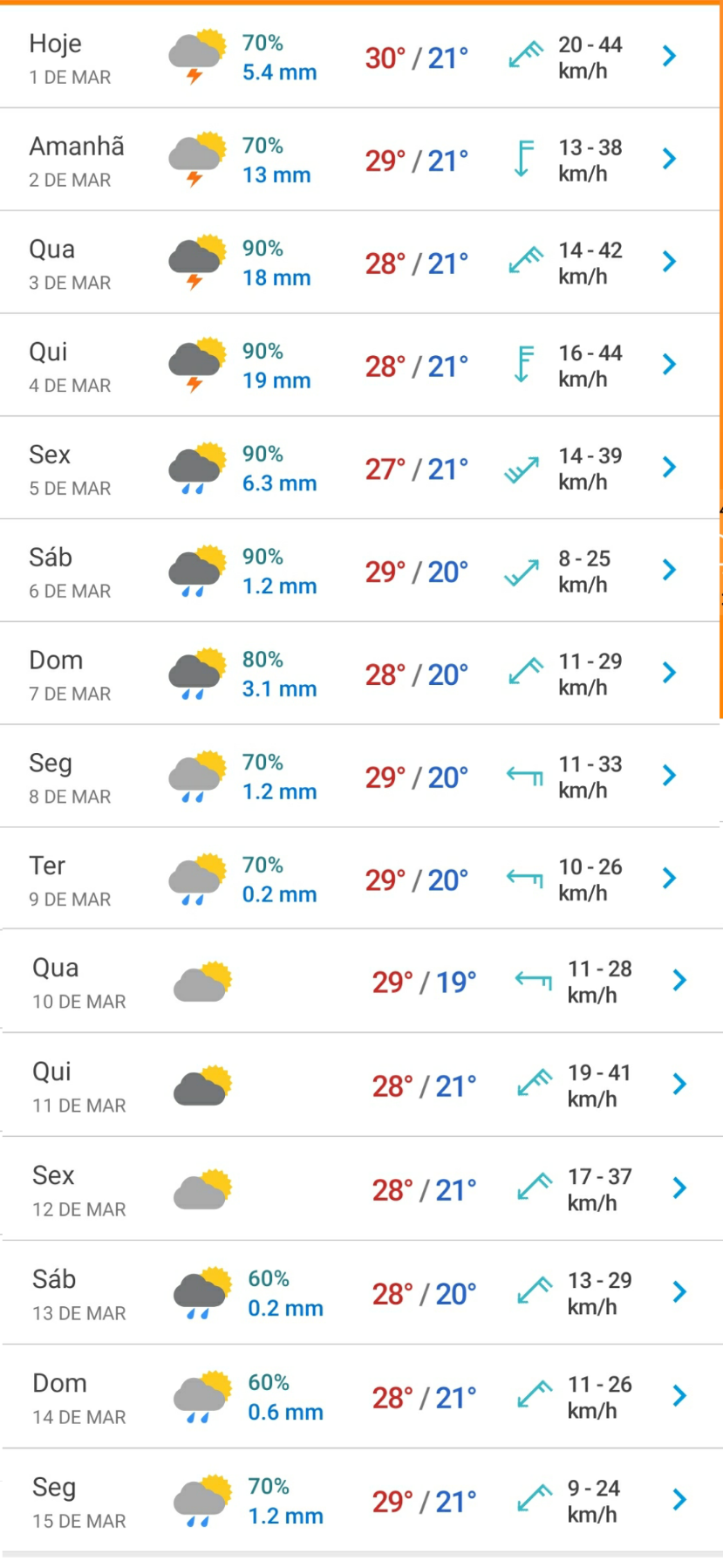Image resolution: width=723 pixels, height=1568 pixels.
Task: View Seg 8 de Mar details
Action: [360, 777]
